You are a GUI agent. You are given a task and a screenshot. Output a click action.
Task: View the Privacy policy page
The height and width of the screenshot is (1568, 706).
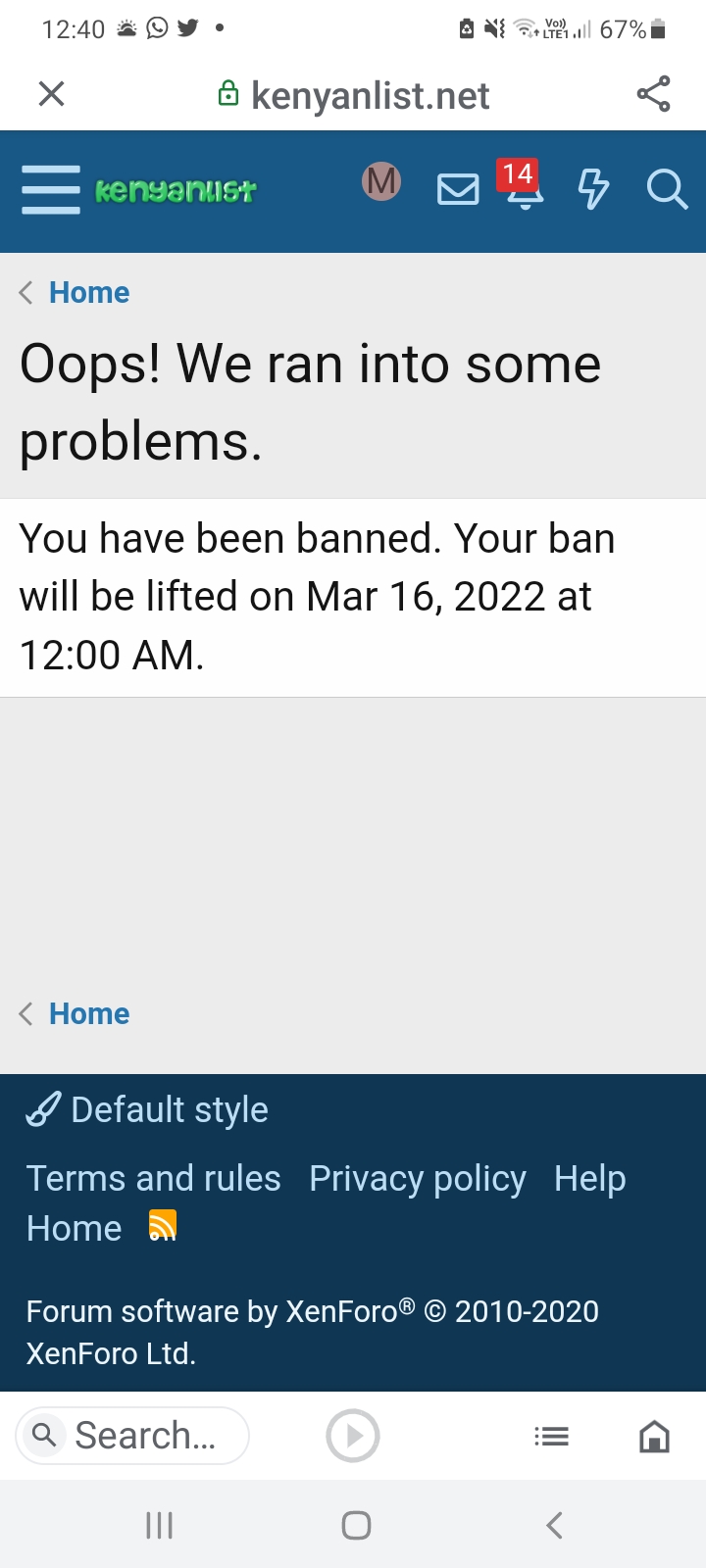click(x=418, y=1178)
